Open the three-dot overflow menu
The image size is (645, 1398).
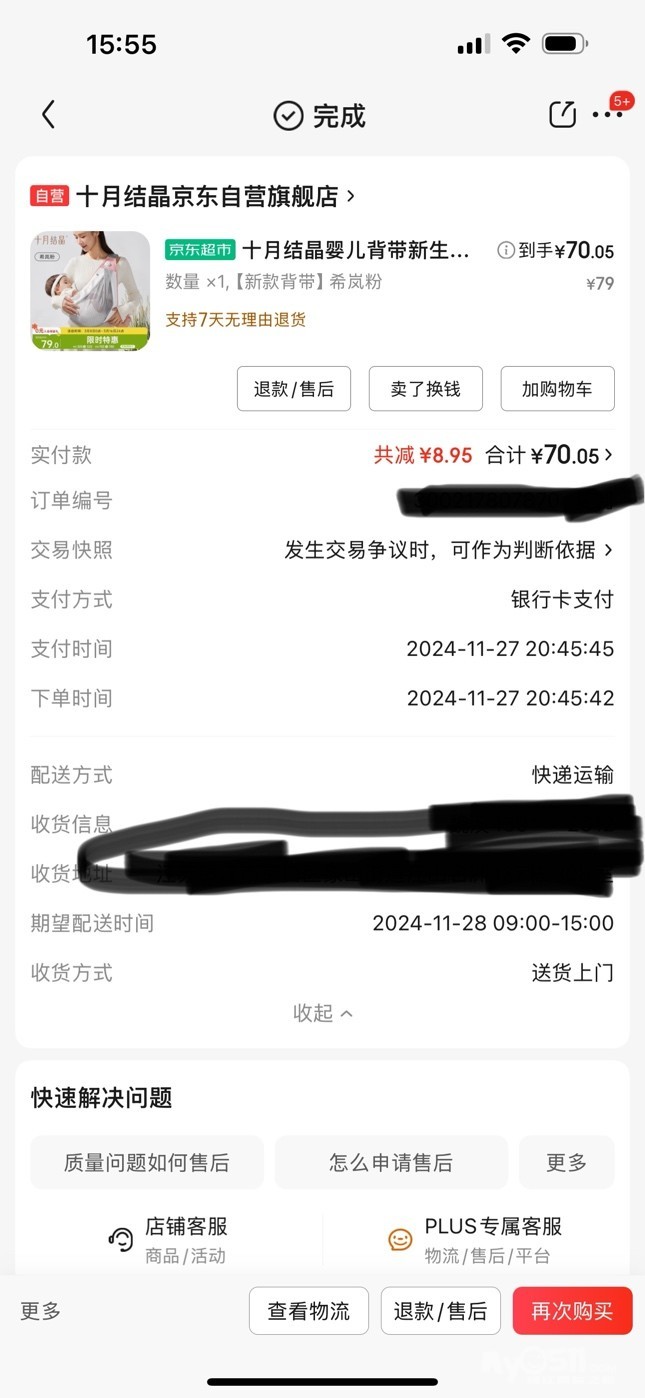tap(607, 115)
